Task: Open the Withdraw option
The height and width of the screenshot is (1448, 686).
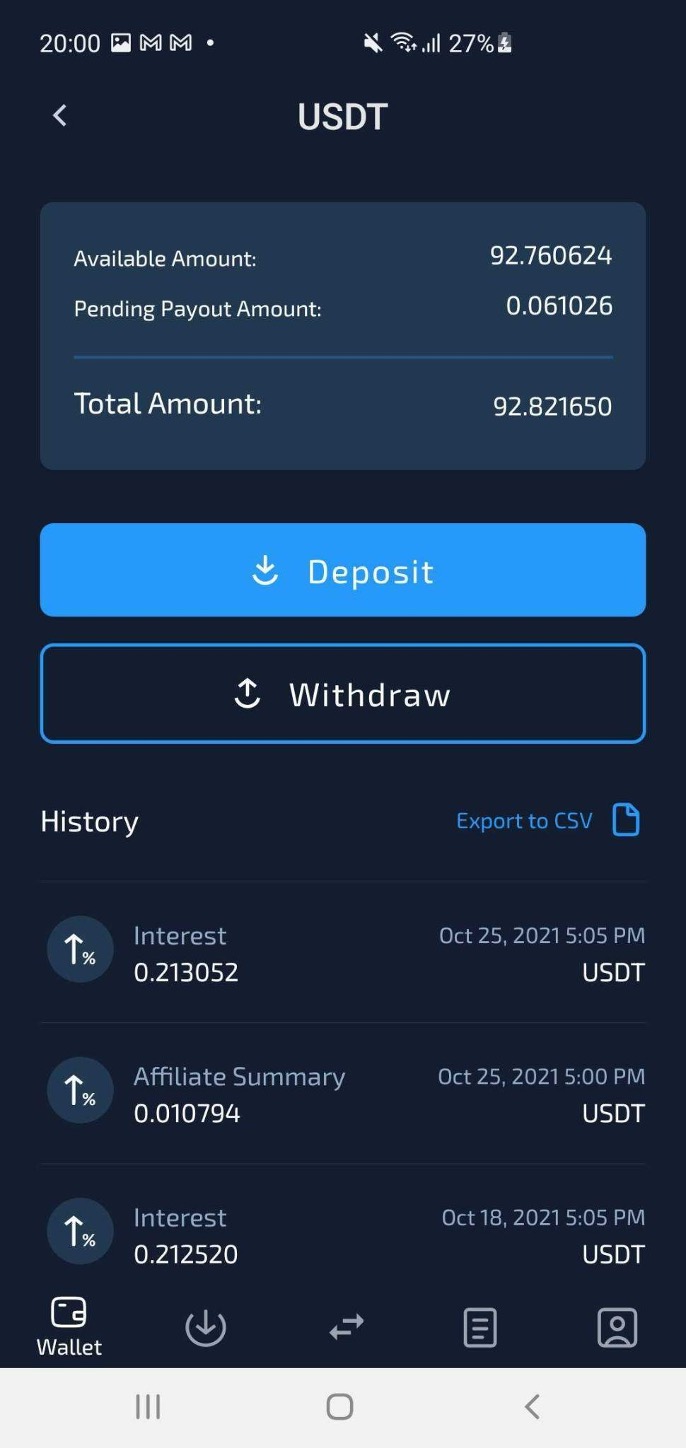Action: coord(343,694)
